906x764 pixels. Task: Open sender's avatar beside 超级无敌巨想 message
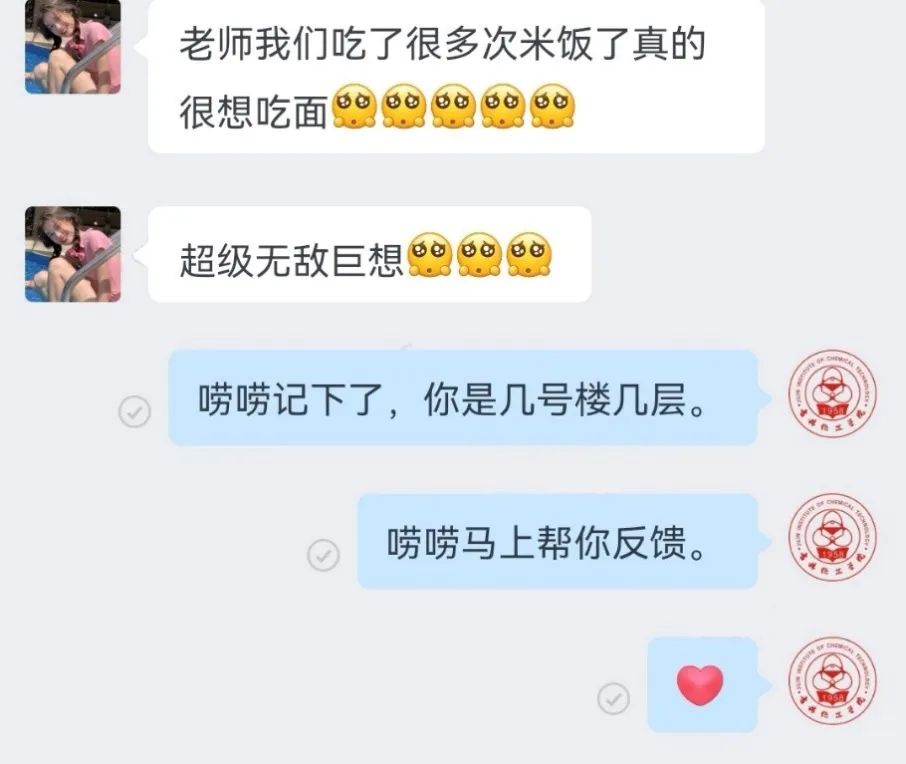pos(72,254)
